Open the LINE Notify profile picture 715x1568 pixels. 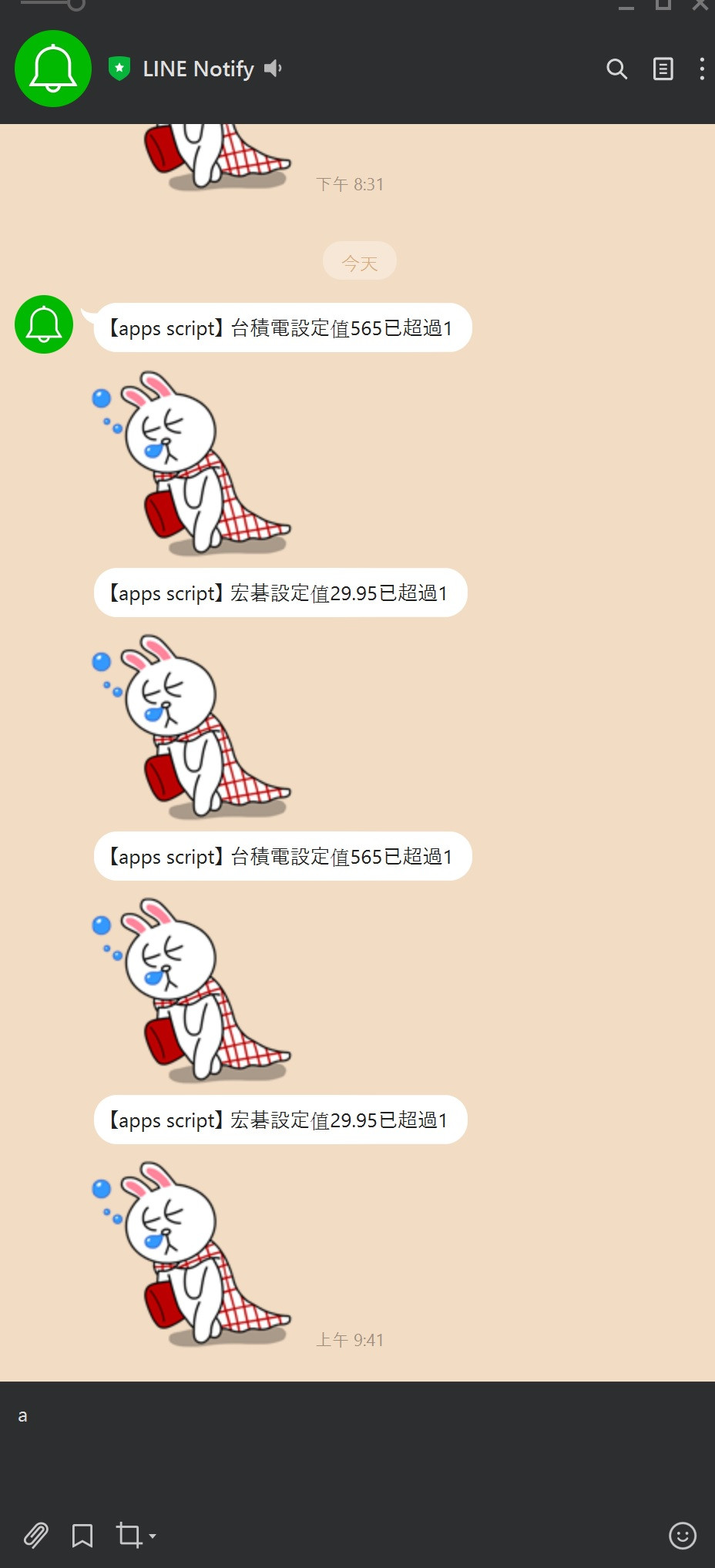click(x=53, y=69)
